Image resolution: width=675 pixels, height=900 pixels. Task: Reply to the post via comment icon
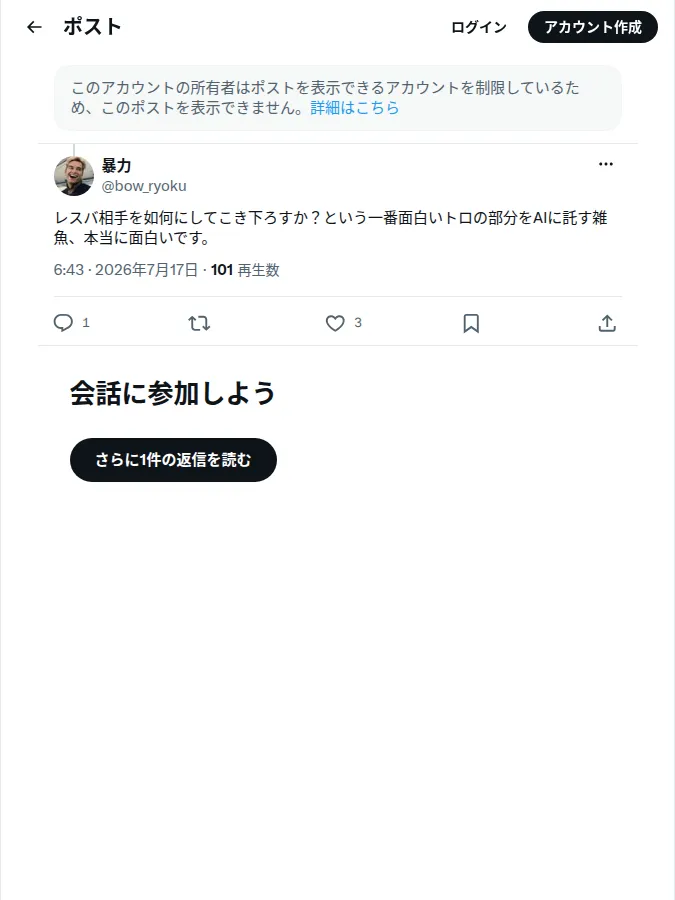coord(63,323)
